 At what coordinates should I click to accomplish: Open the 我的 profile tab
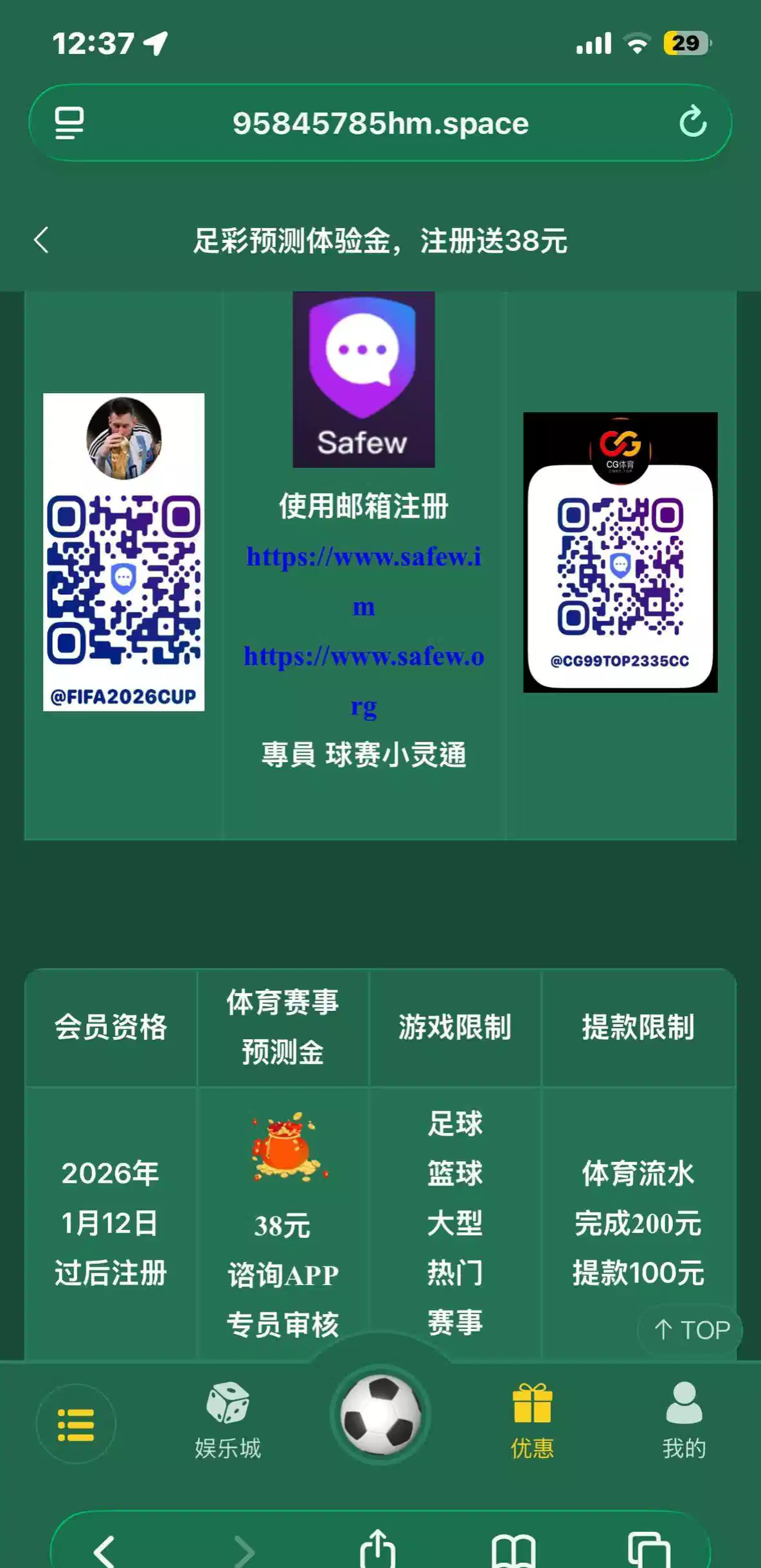point(684,1421)
